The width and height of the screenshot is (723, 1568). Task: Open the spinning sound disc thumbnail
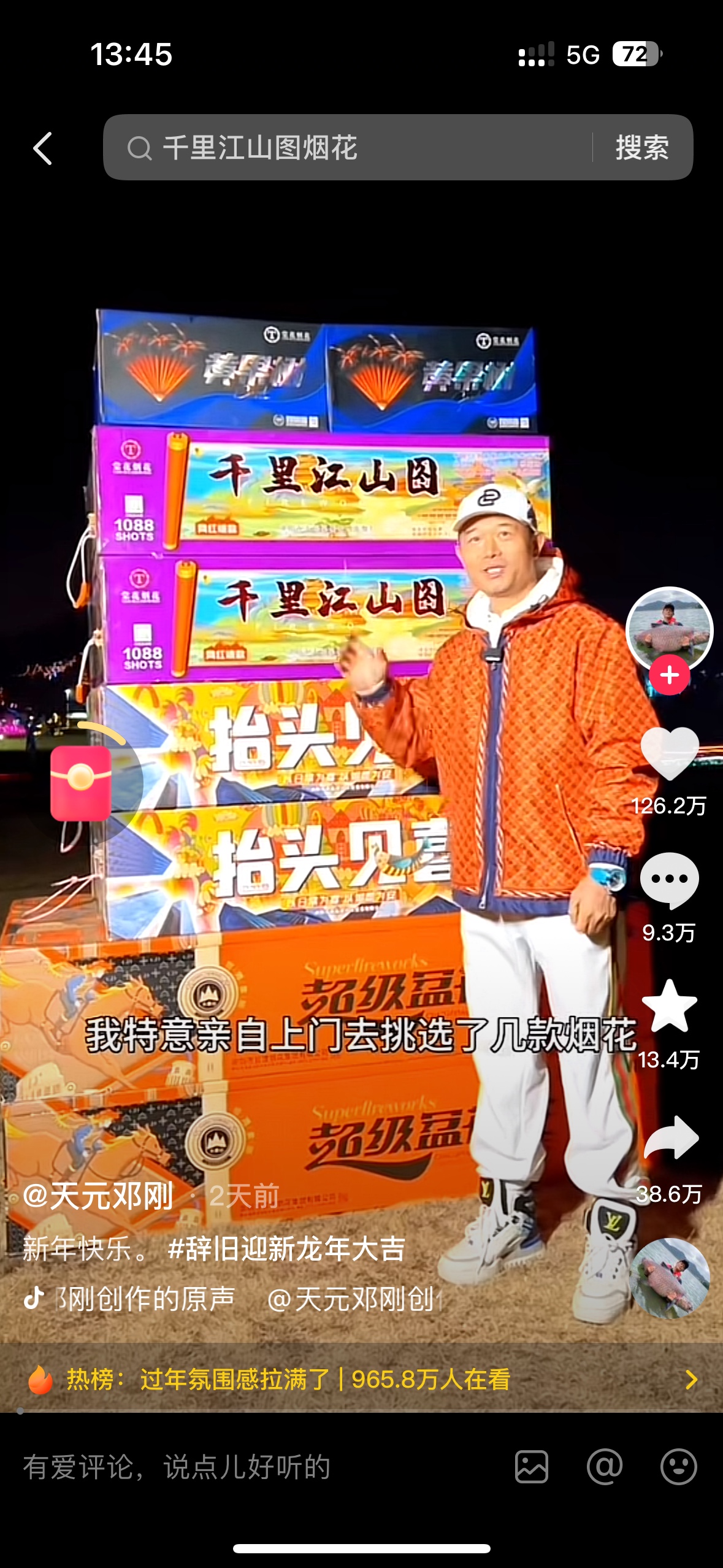coord(669,1277)
